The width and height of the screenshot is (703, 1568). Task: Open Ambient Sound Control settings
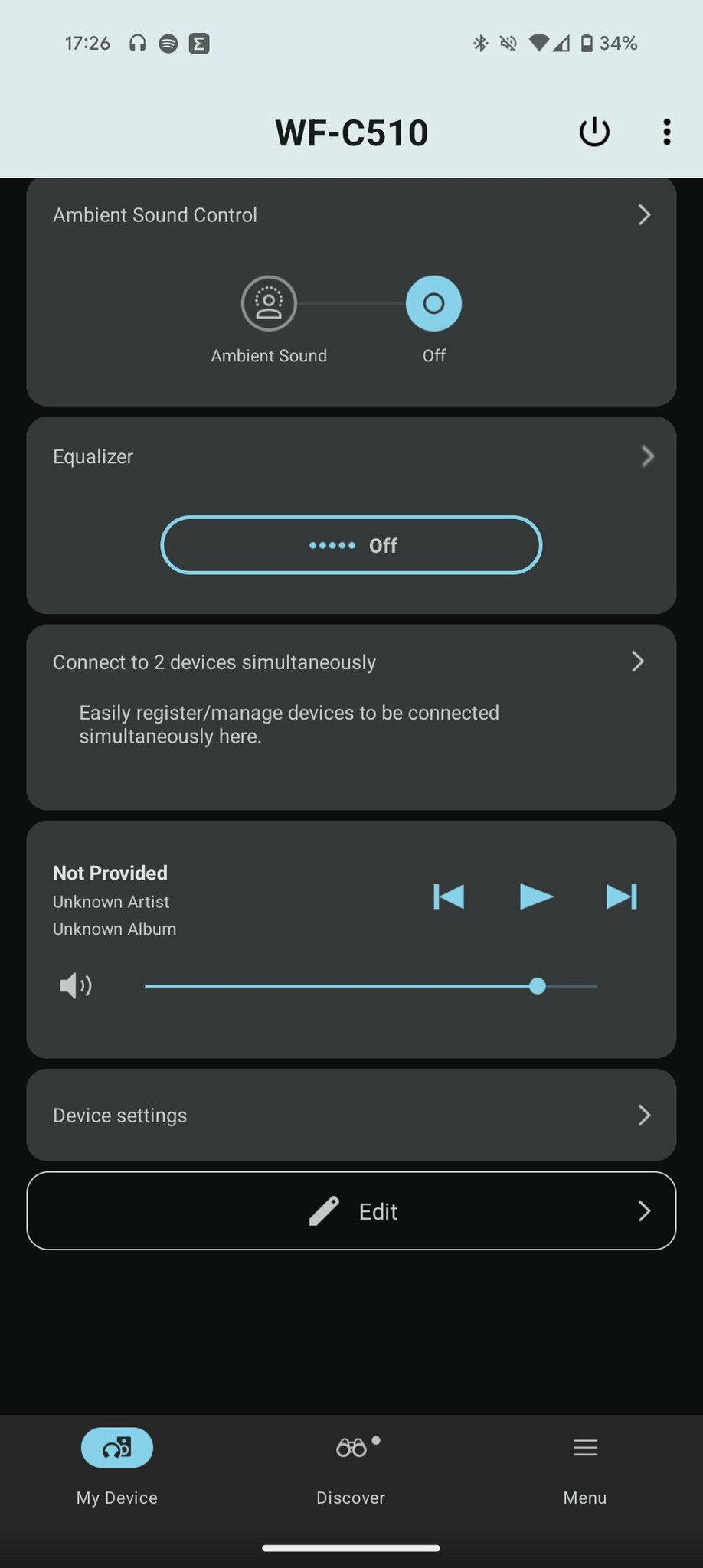pyautogui.click(x=351, y=215)
